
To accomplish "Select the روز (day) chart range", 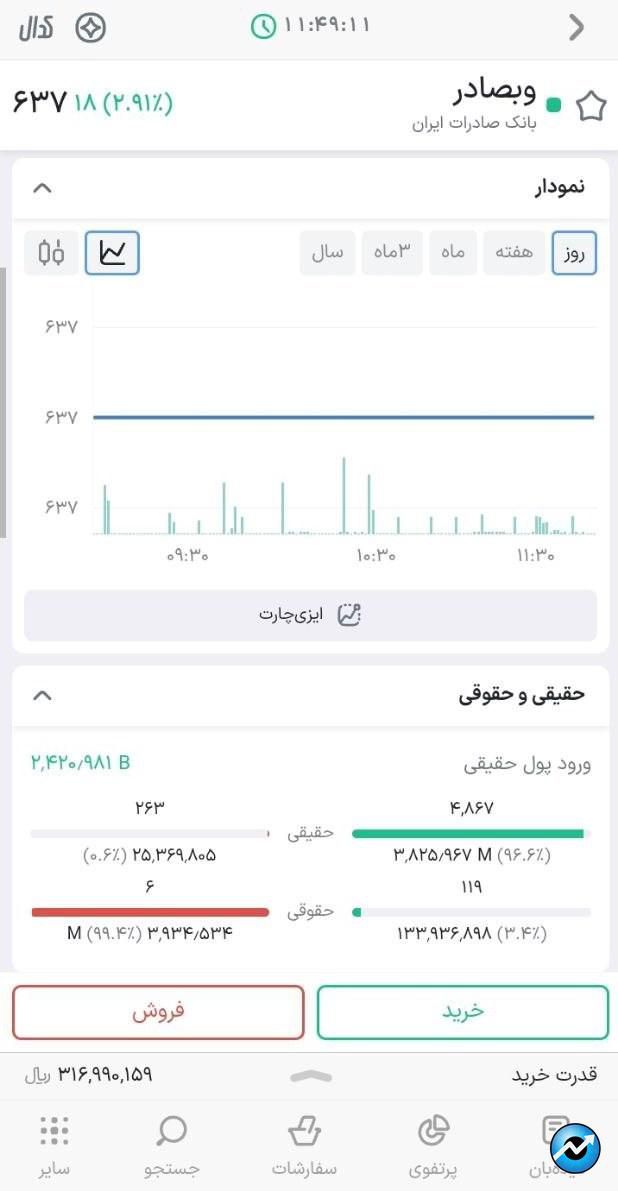I will [574, 253].
